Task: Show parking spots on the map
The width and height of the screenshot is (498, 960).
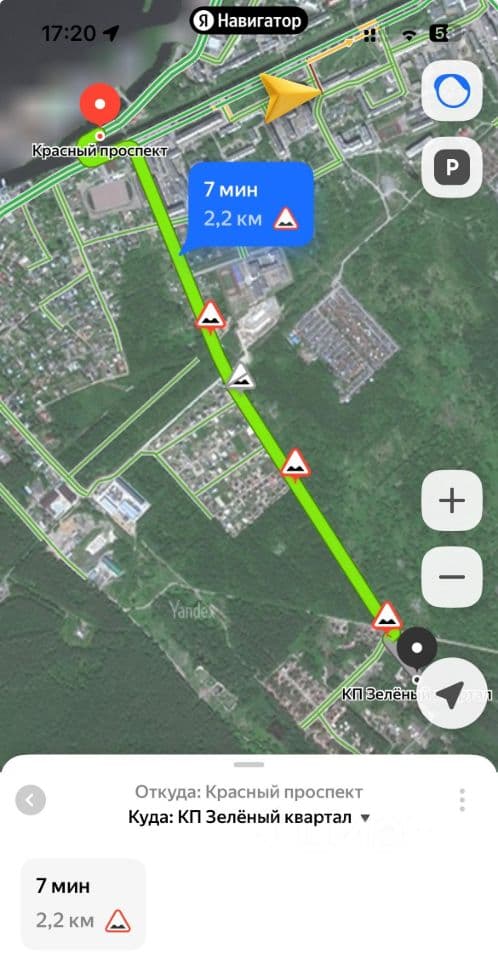Action: click(452, 167)
